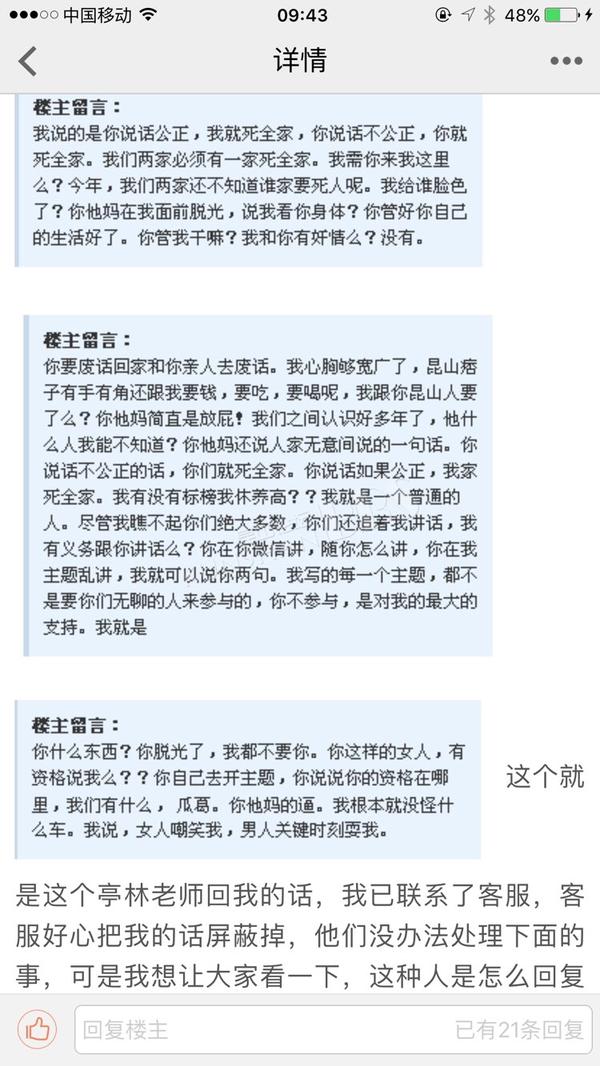Tap the 回复楼主 reply input field
Screen dimensions: 600x1066
click(x=333, y=1029)
